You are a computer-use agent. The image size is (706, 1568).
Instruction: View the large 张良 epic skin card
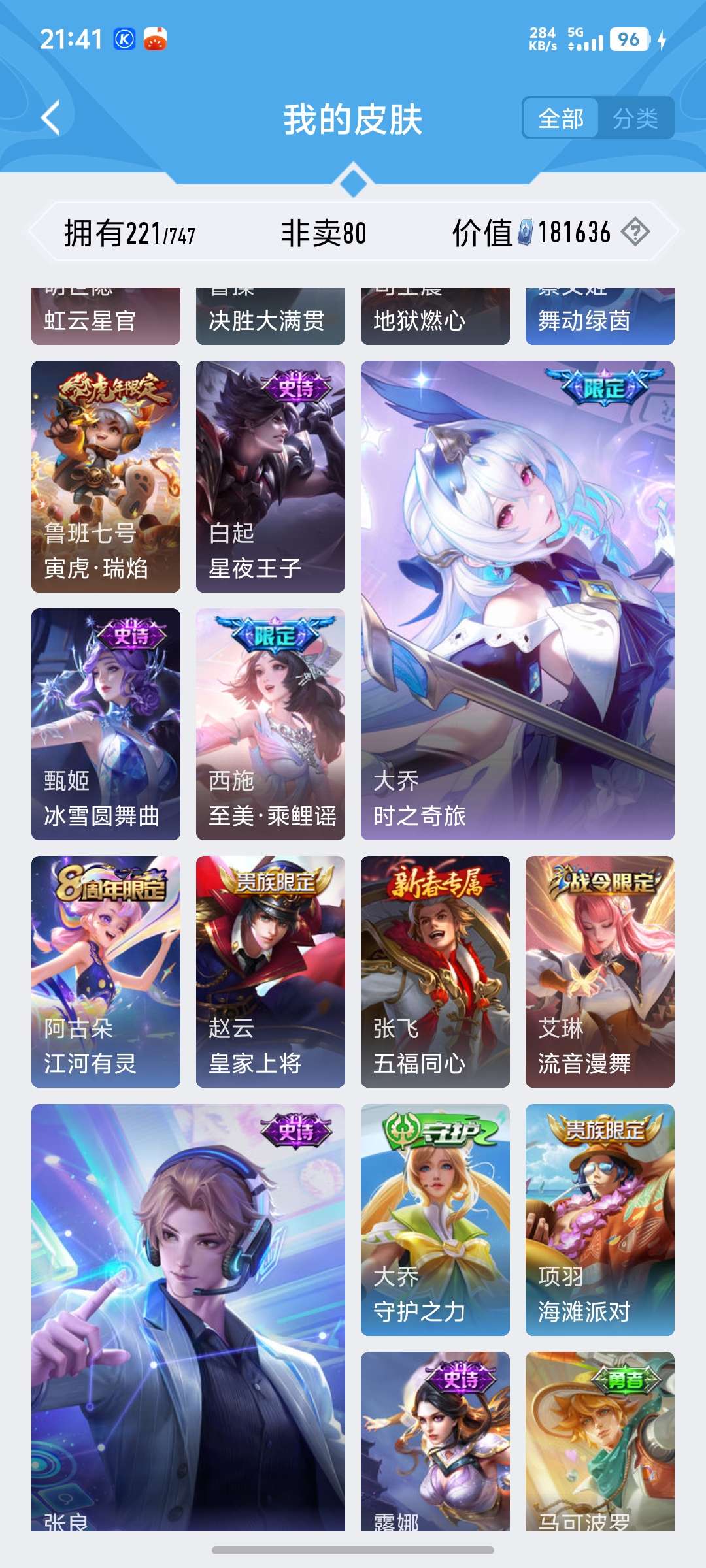click(x=188, y=1317)
